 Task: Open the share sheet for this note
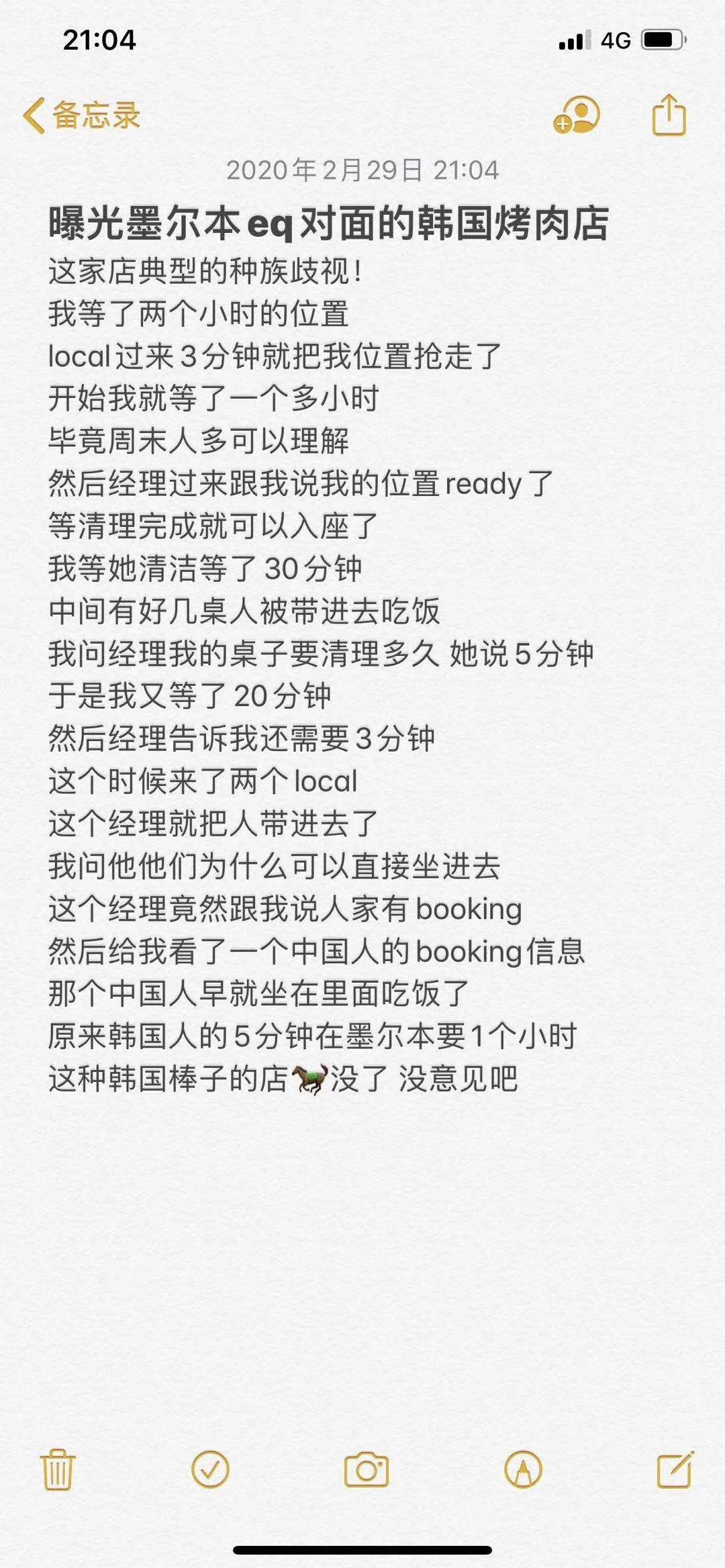click(669, 115)
